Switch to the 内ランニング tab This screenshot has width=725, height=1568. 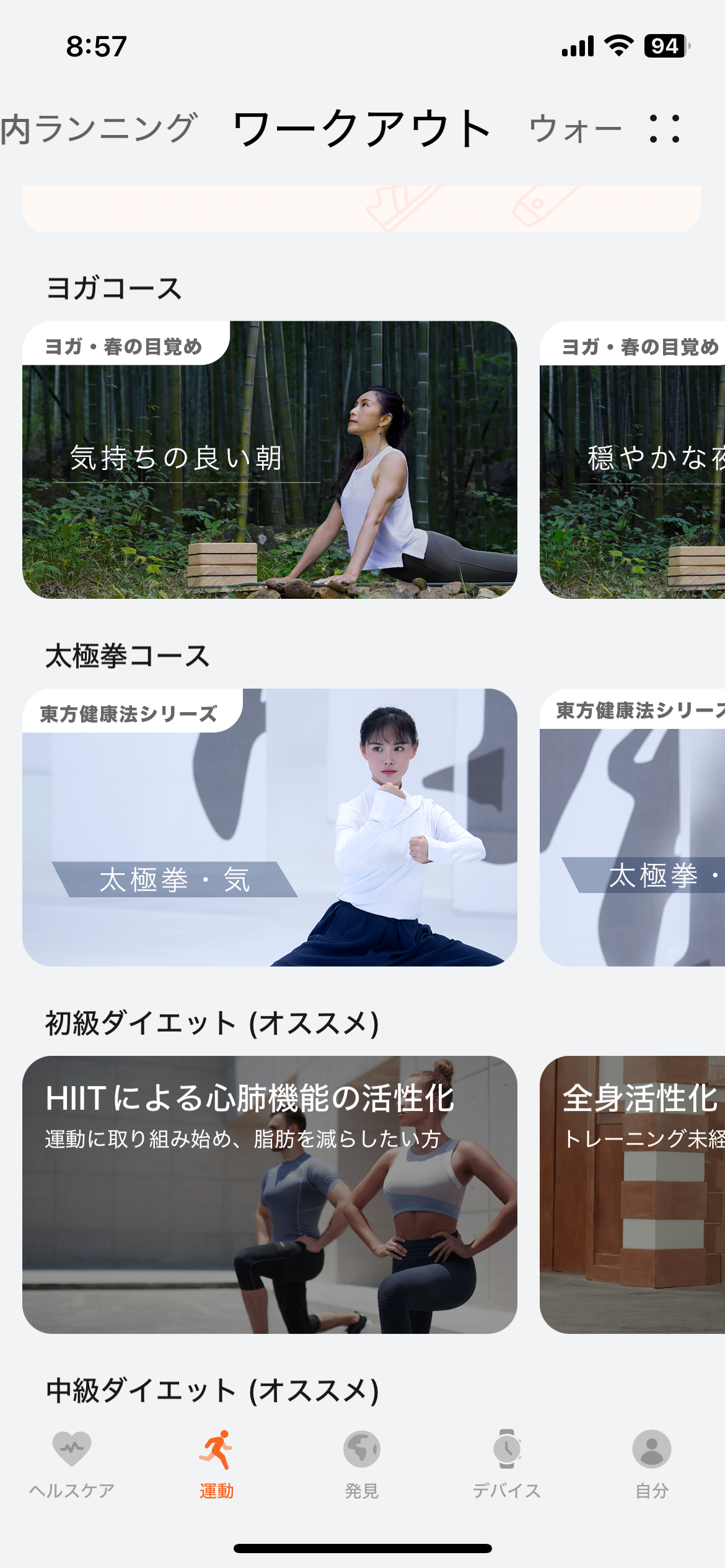pyautogui.click(x=99, y=129)
